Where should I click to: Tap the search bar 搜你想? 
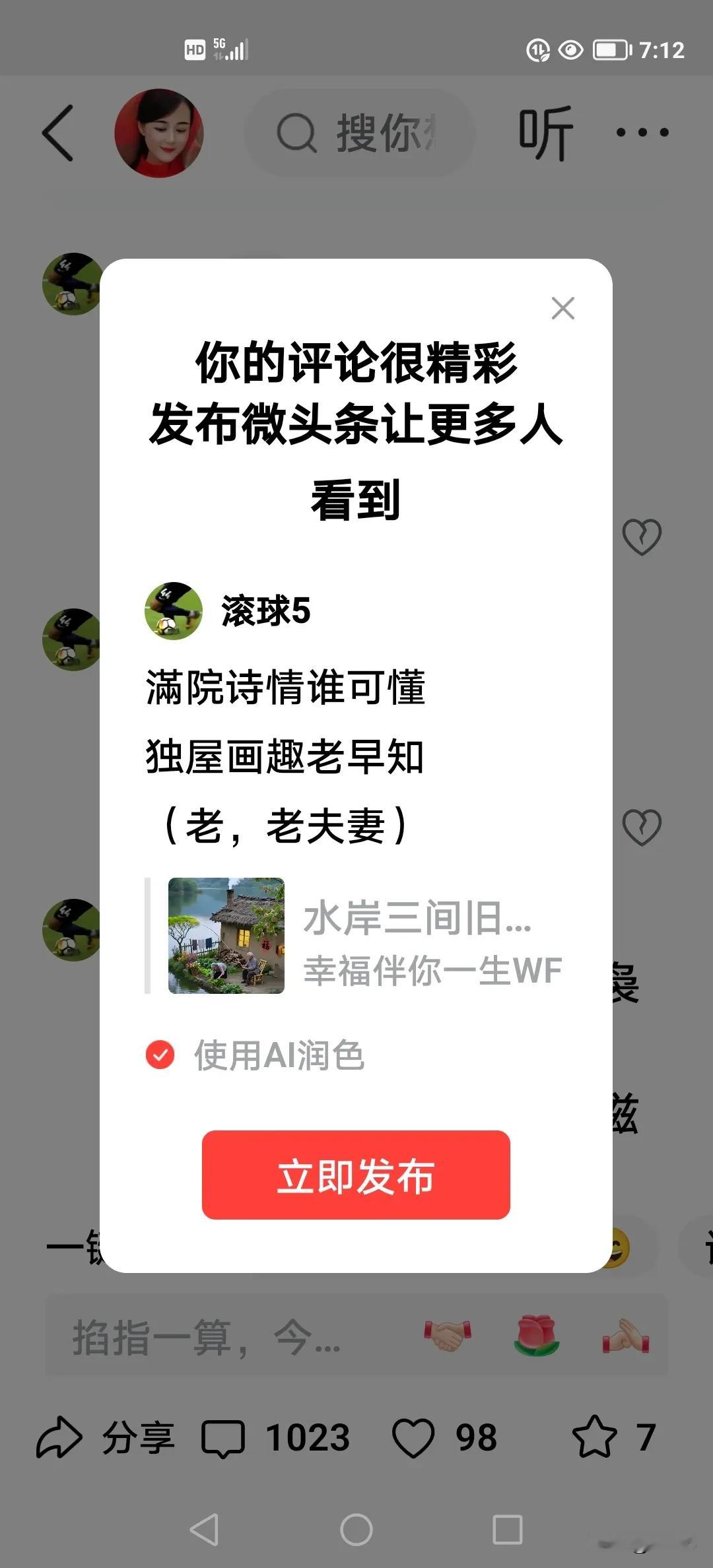pos(360,133)
